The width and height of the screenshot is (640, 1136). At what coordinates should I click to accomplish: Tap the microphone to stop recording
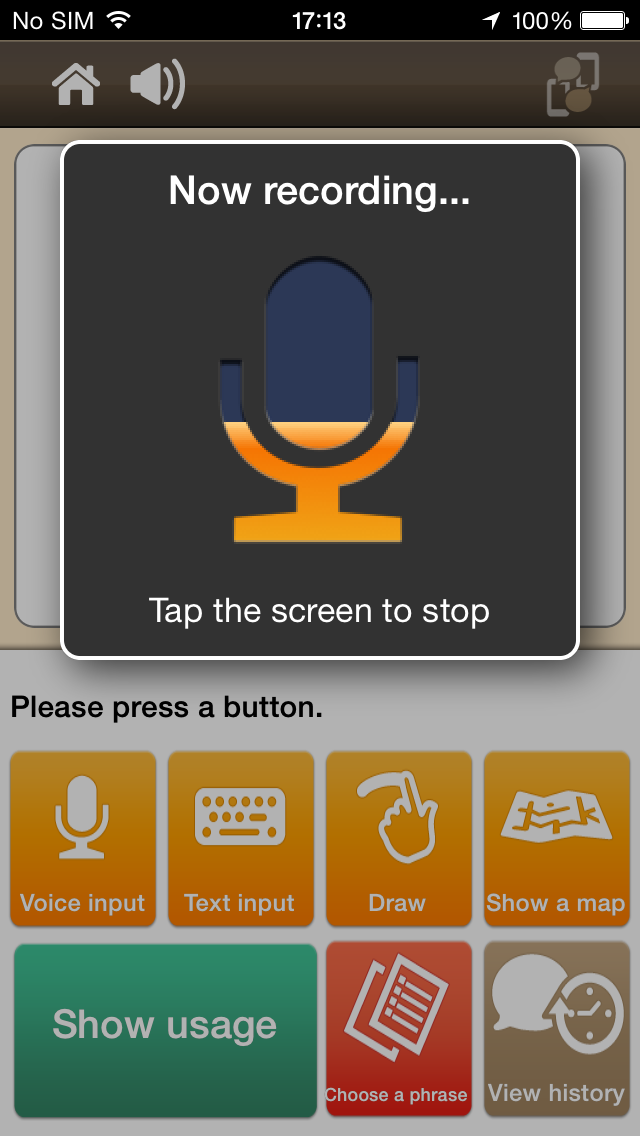coord(319,399)
